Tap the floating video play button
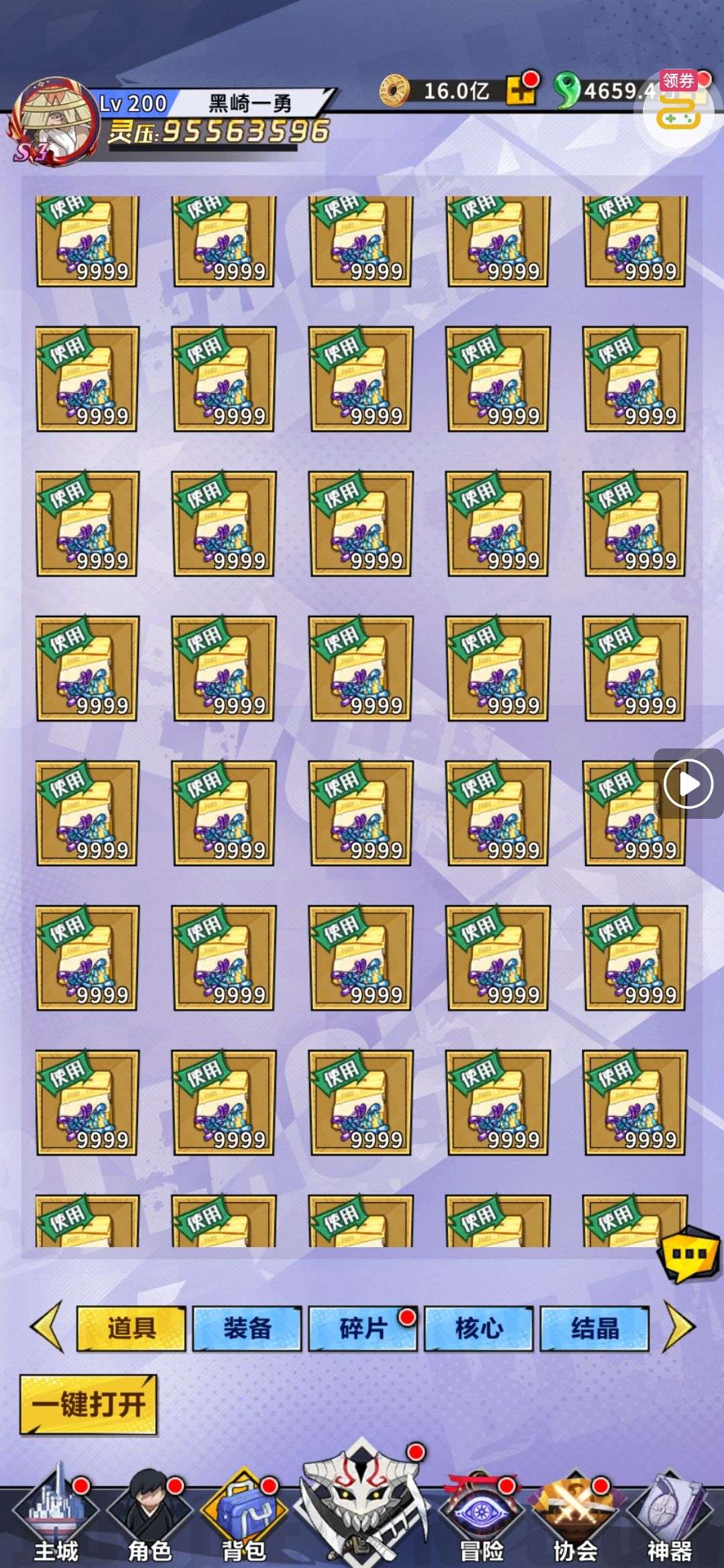The width and height of the screenshot is (724, 1568). click(x=688, y=783)
